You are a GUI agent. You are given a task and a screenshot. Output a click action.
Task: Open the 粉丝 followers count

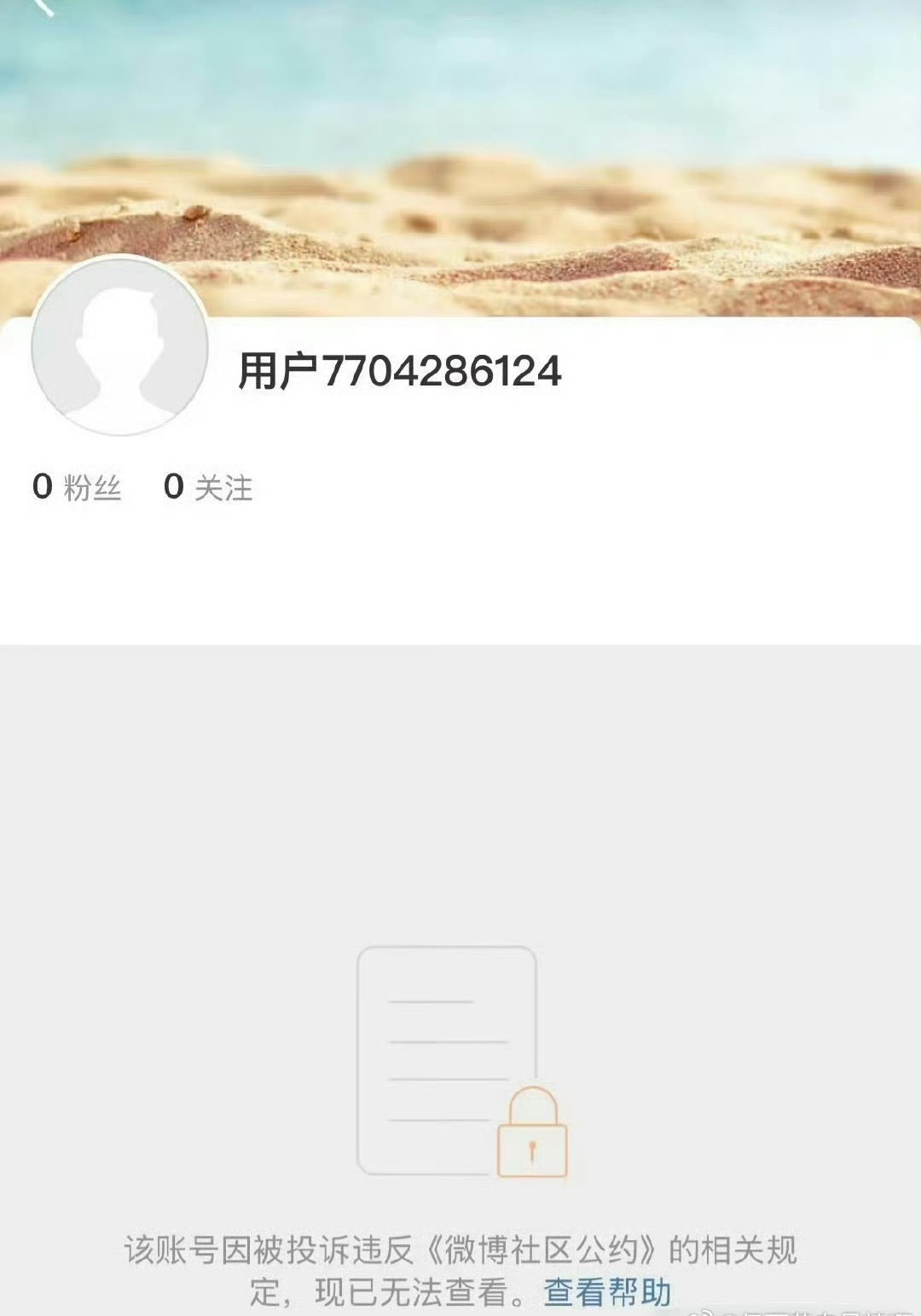click(x=94, y=487)
